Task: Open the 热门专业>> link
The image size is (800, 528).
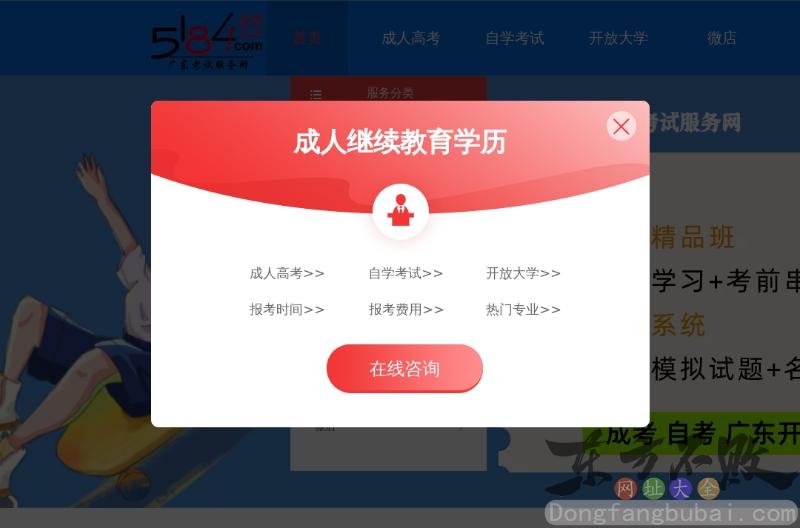Action: [523, 309]
